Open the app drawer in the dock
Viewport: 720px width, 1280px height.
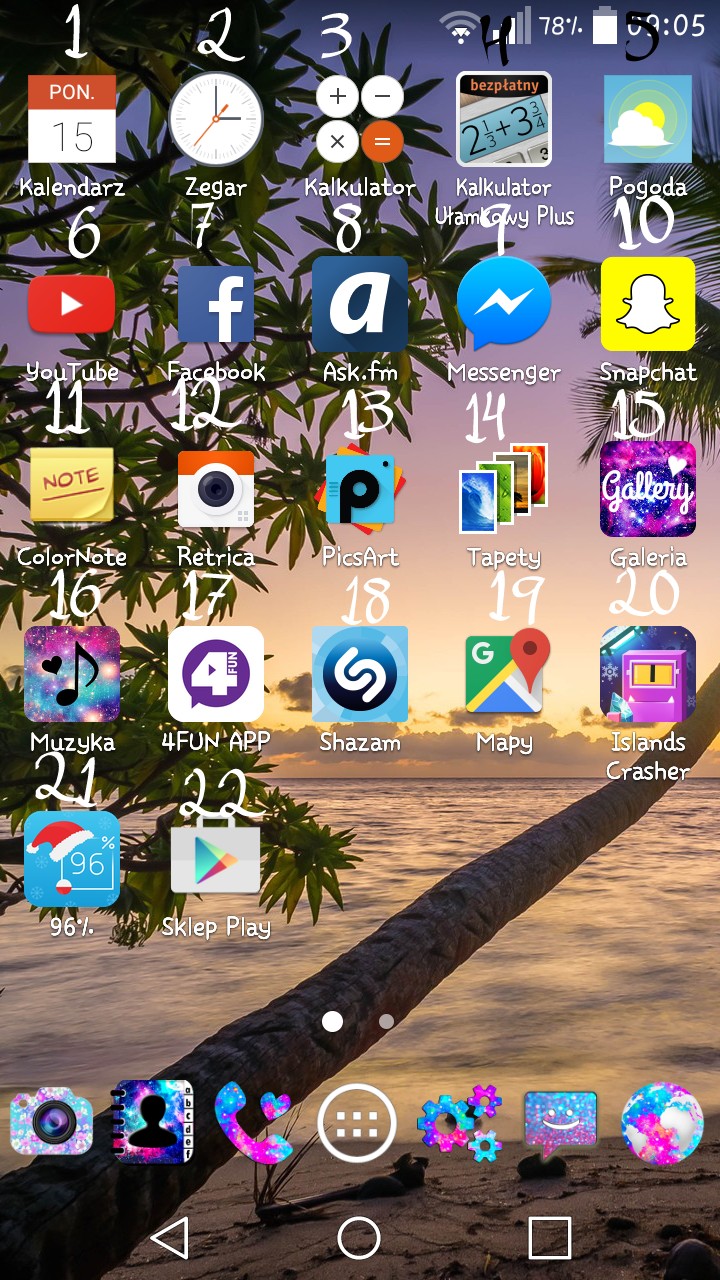[x=357, y=1123]
